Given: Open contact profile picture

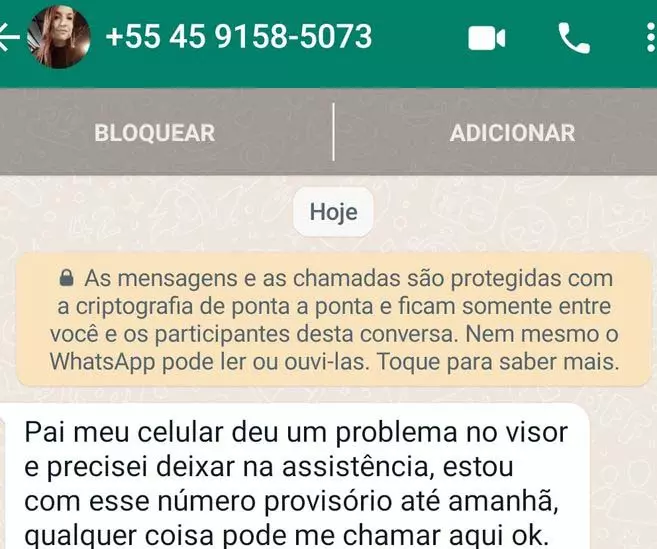Looking at the screenshot, I should pos(59,37).
